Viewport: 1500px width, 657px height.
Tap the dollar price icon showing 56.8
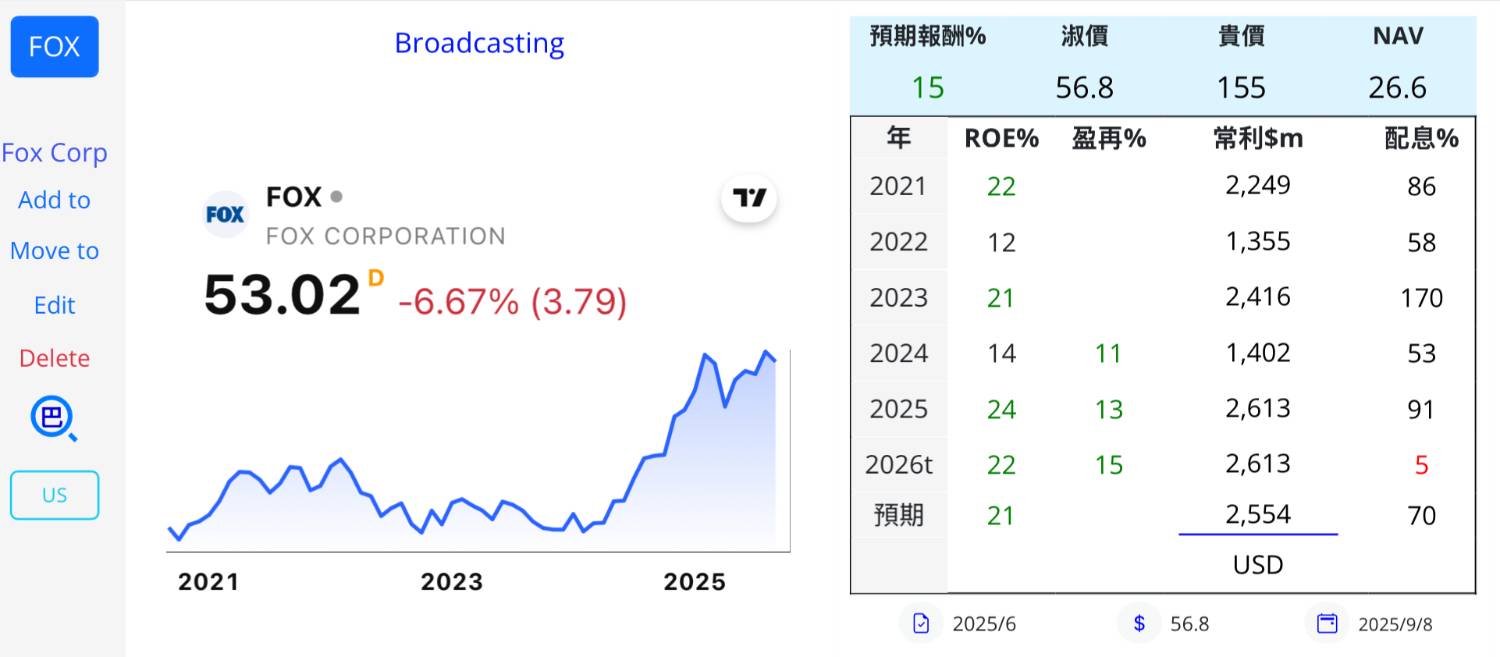click(x=1139, y=624)
